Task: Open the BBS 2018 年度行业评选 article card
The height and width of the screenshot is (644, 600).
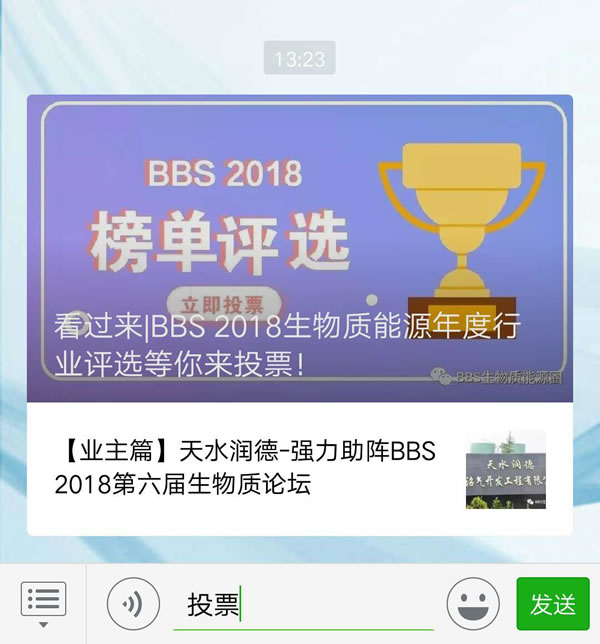Action: [x=299, y=248]
